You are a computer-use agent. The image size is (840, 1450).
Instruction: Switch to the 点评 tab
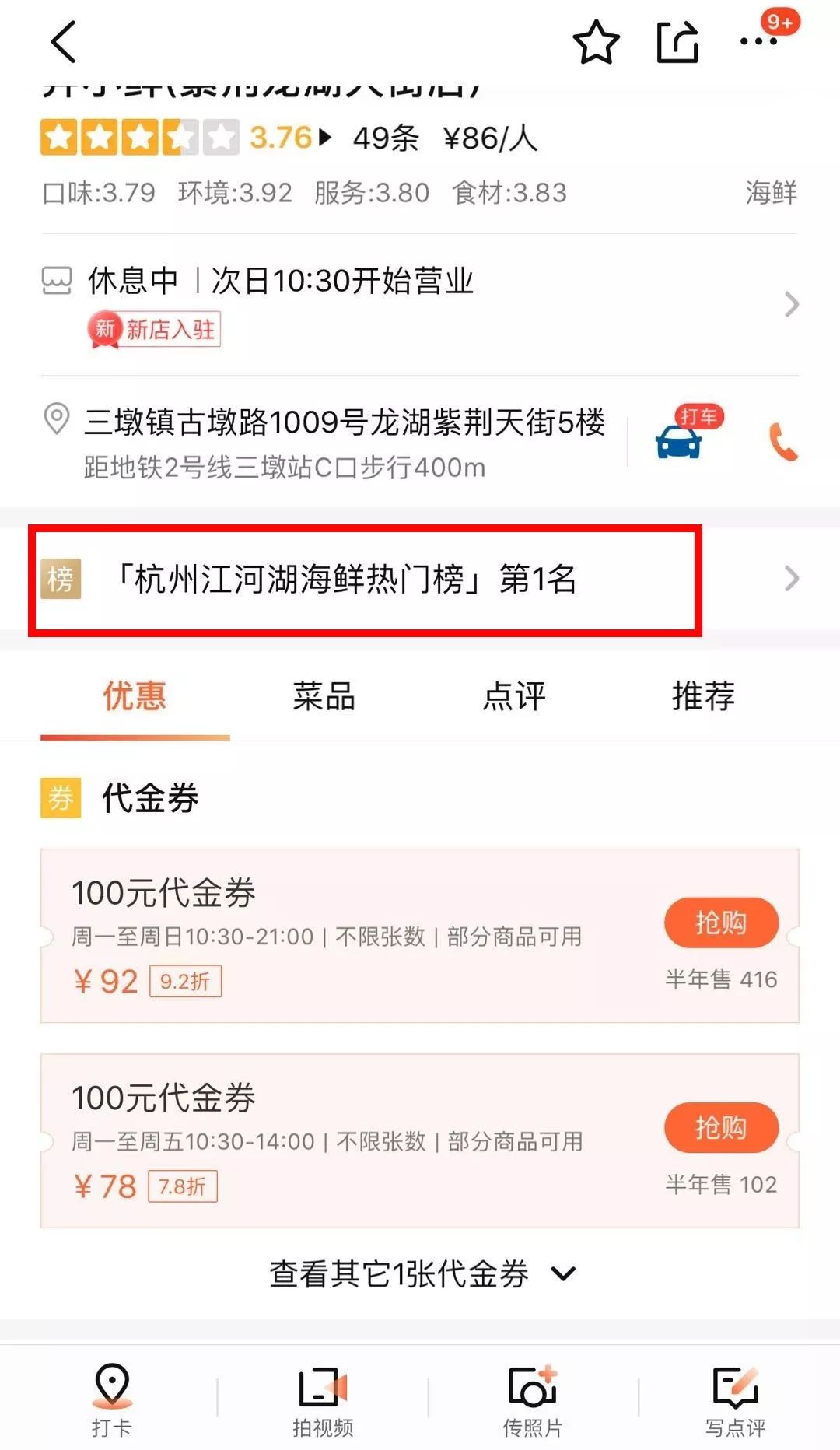point(514,695)
